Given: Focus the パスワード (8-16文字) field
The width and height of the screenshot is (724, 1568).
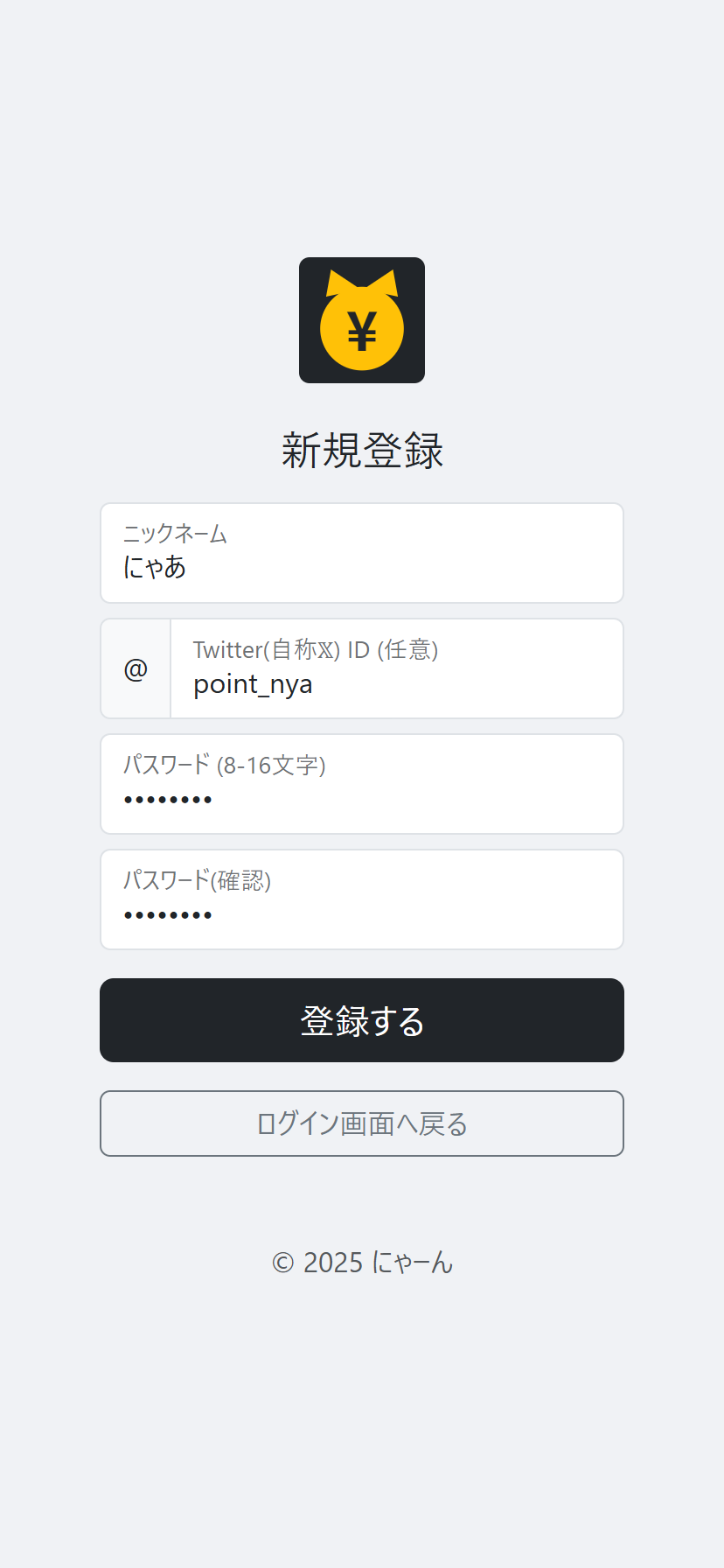Looking at the screenshot, I should (x=362, y=783).
